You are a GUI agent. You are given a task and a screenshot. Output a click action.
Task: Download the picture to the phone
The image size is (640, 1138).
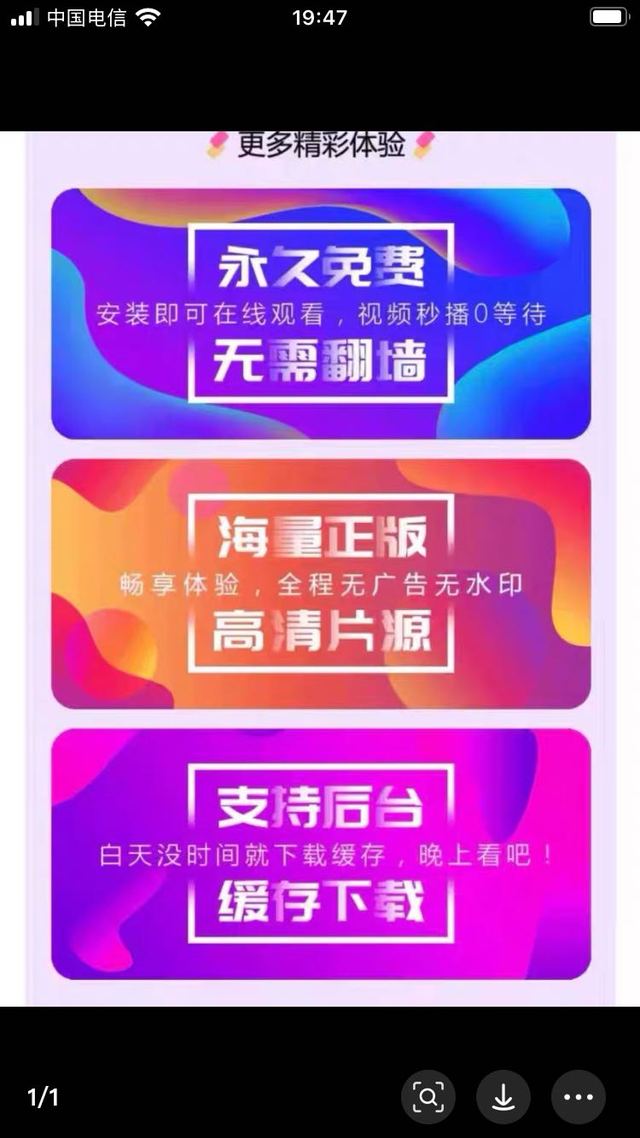(x=503, y=1097)
